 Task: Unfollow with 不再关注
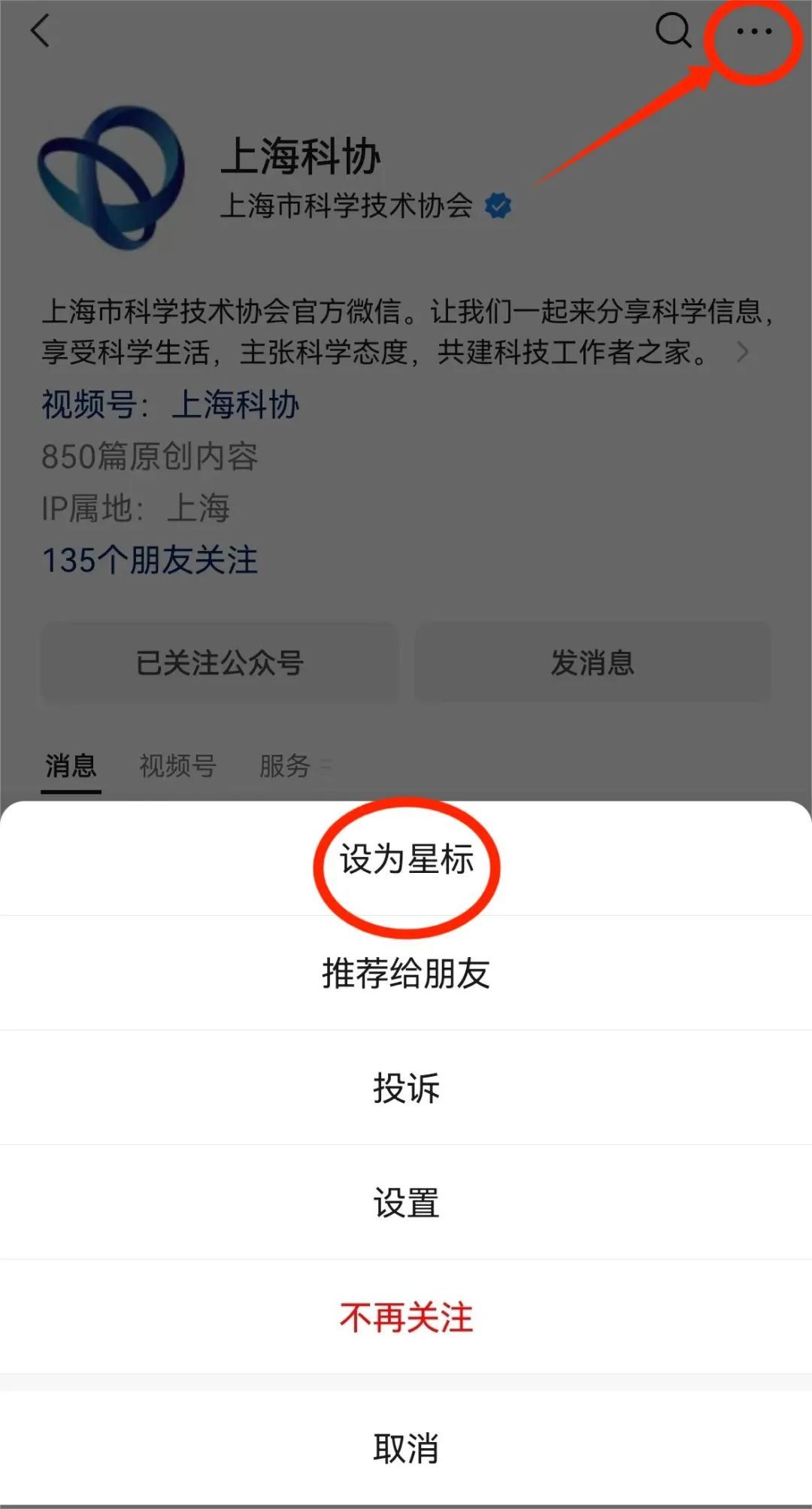click(x=406, y=1317)
